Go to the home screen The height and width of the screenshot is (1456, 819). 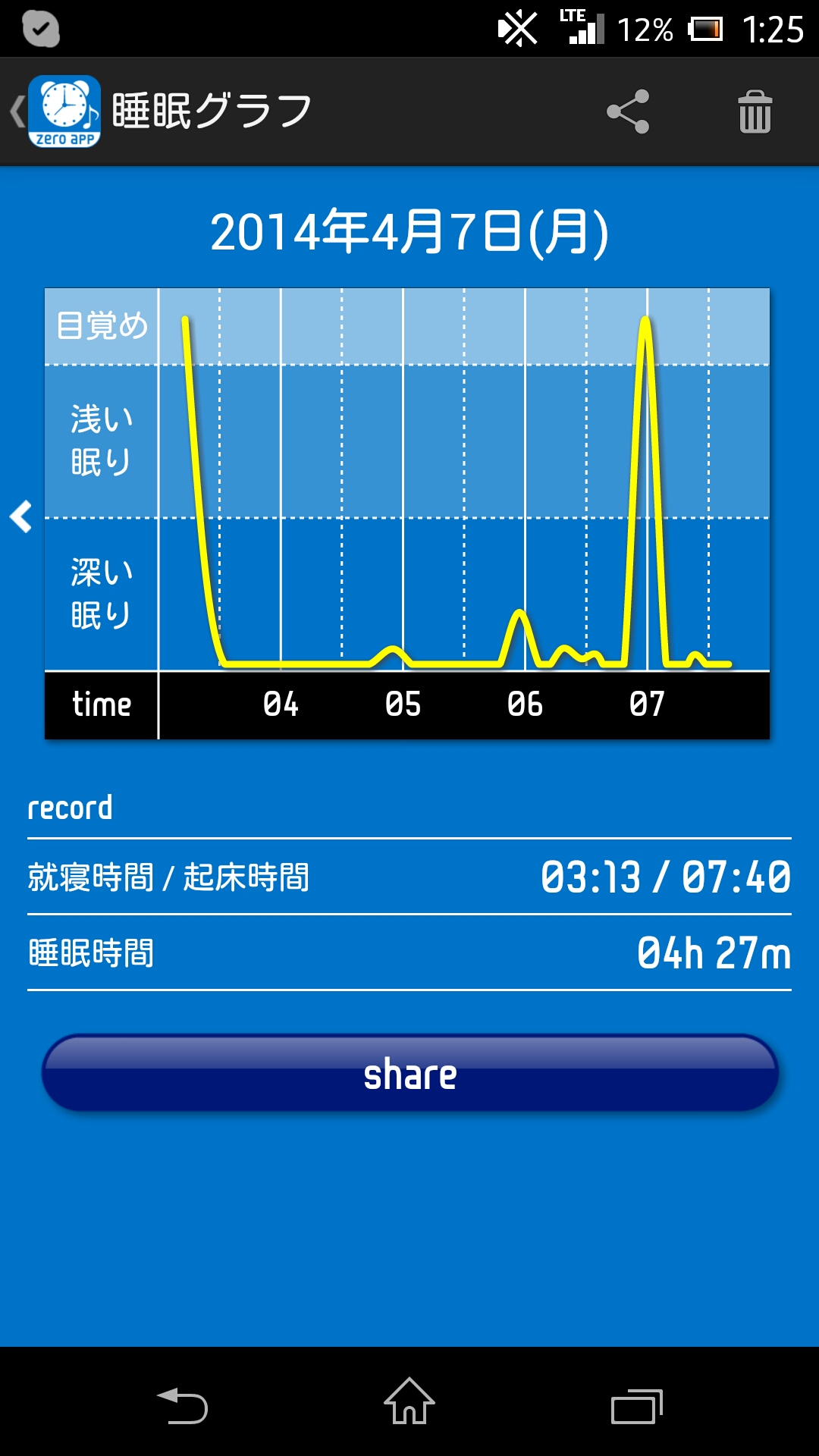point(409,1401)
